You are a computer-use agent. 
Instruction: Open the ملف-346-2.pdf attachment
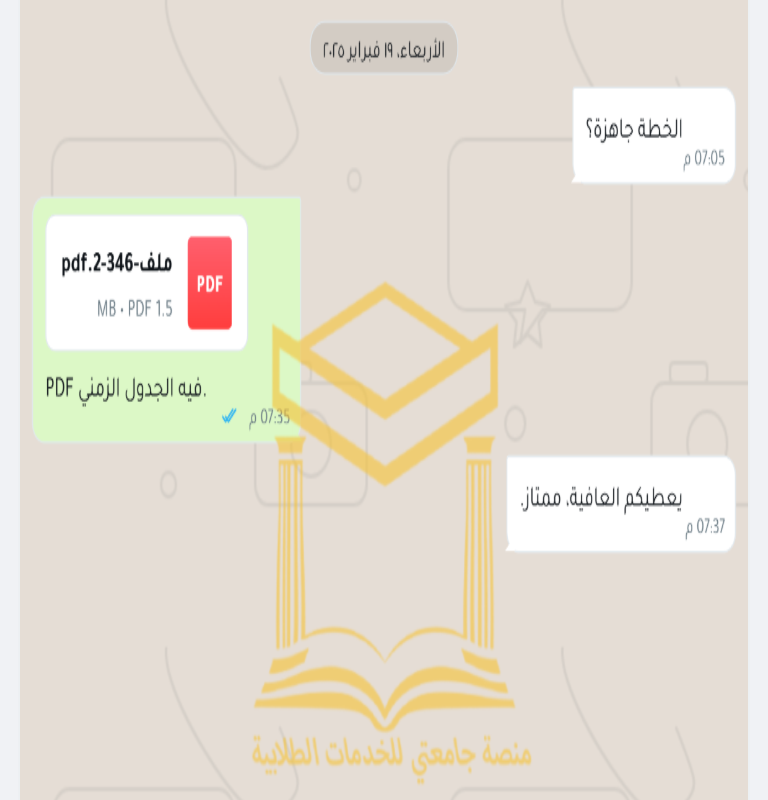pos(147,282)
